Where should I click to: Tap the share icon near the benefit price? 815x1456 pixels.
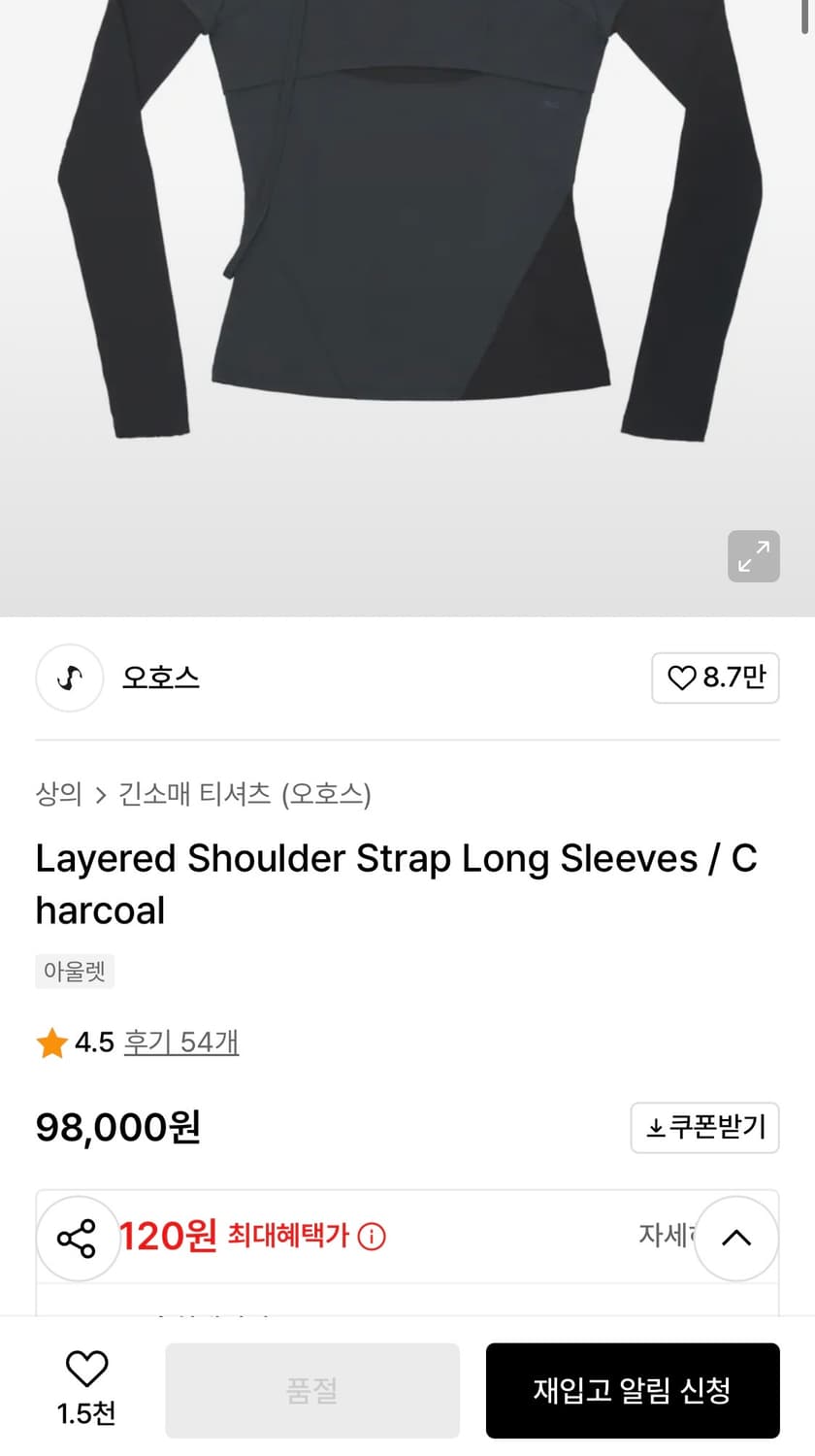(x=78, y=1238)
